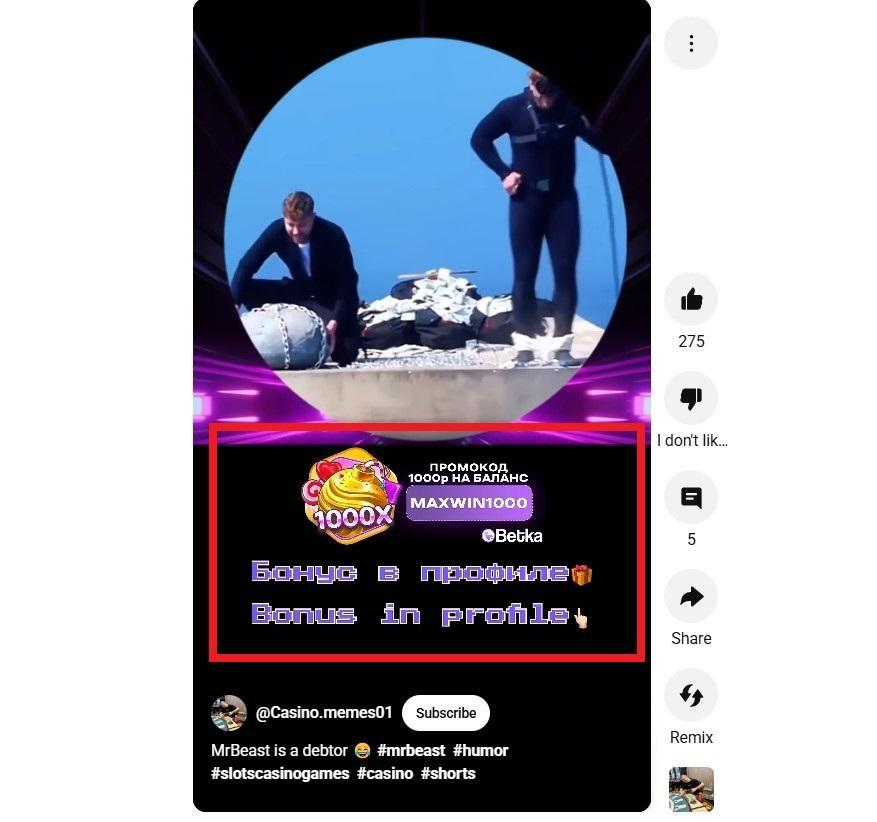
Task: Dislike this Short
Action: pyautogui.click(x=691, y=398)
